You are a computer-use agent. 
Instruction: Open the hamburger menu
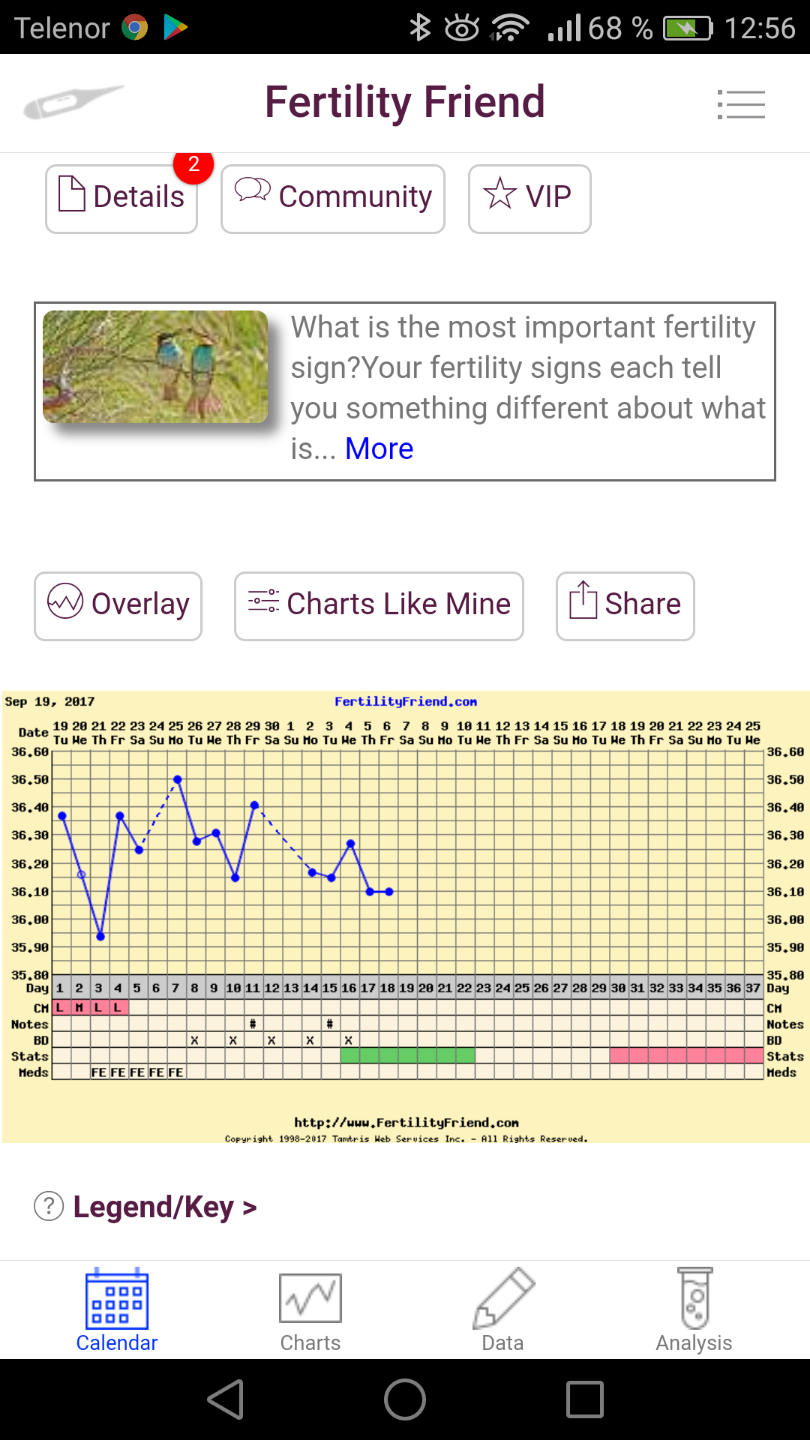(741, 104)
